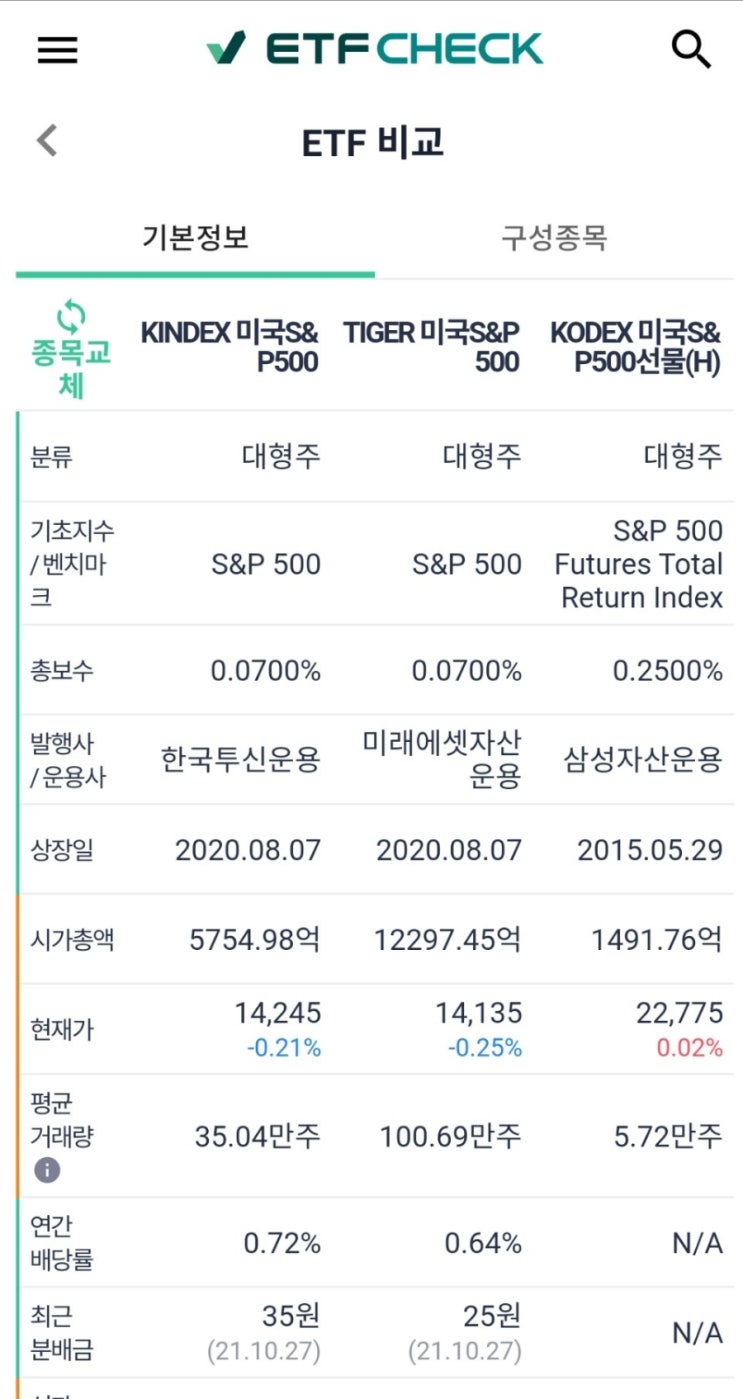Click the checkmark symbol in the logo
743x1399 pixels.
tap(225, 45)
